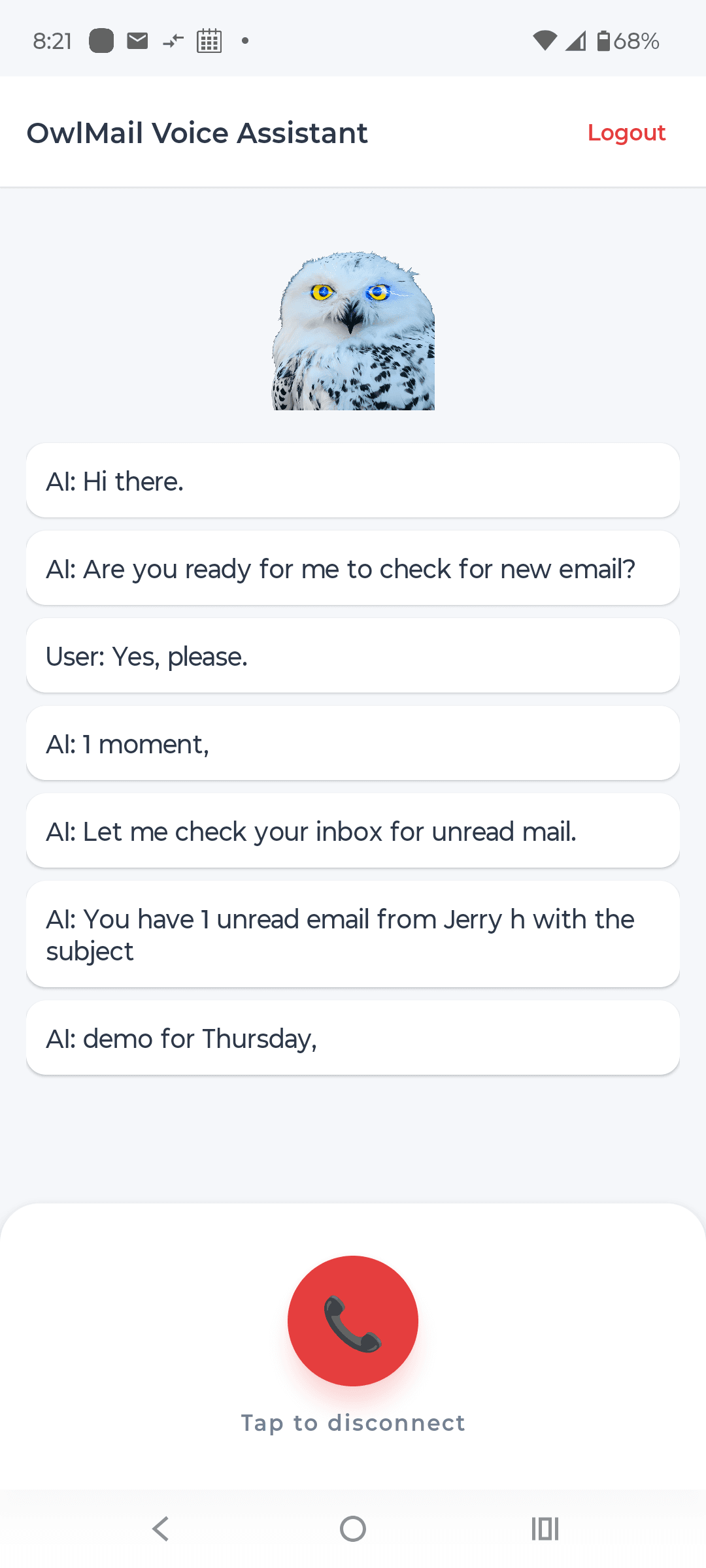Select the 'AI: Hi there.' message bubble
Screen dimensions: 706x1568
(x=352, y=480)
